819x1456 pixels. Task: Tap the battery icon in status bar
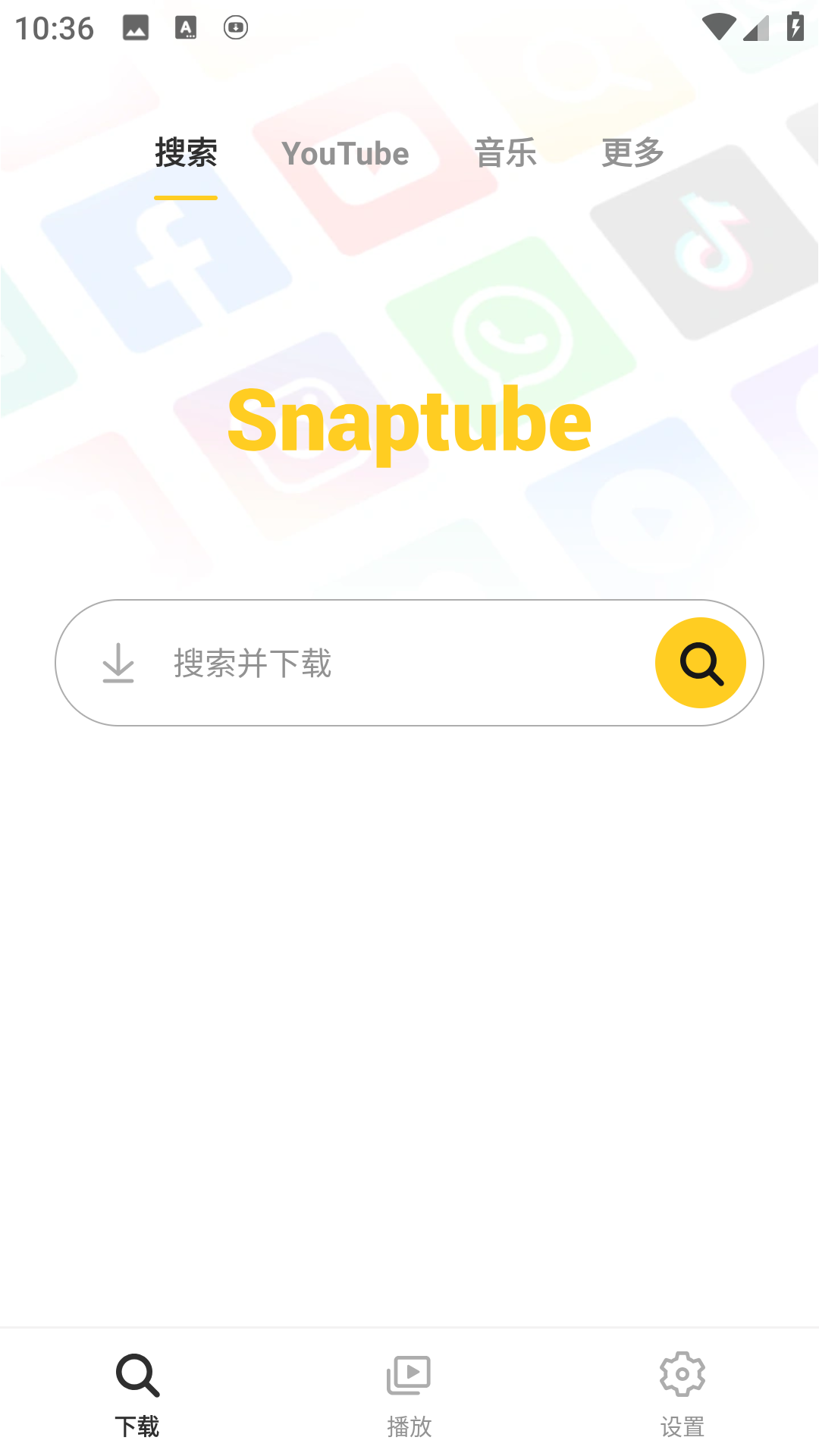(795, 25)
